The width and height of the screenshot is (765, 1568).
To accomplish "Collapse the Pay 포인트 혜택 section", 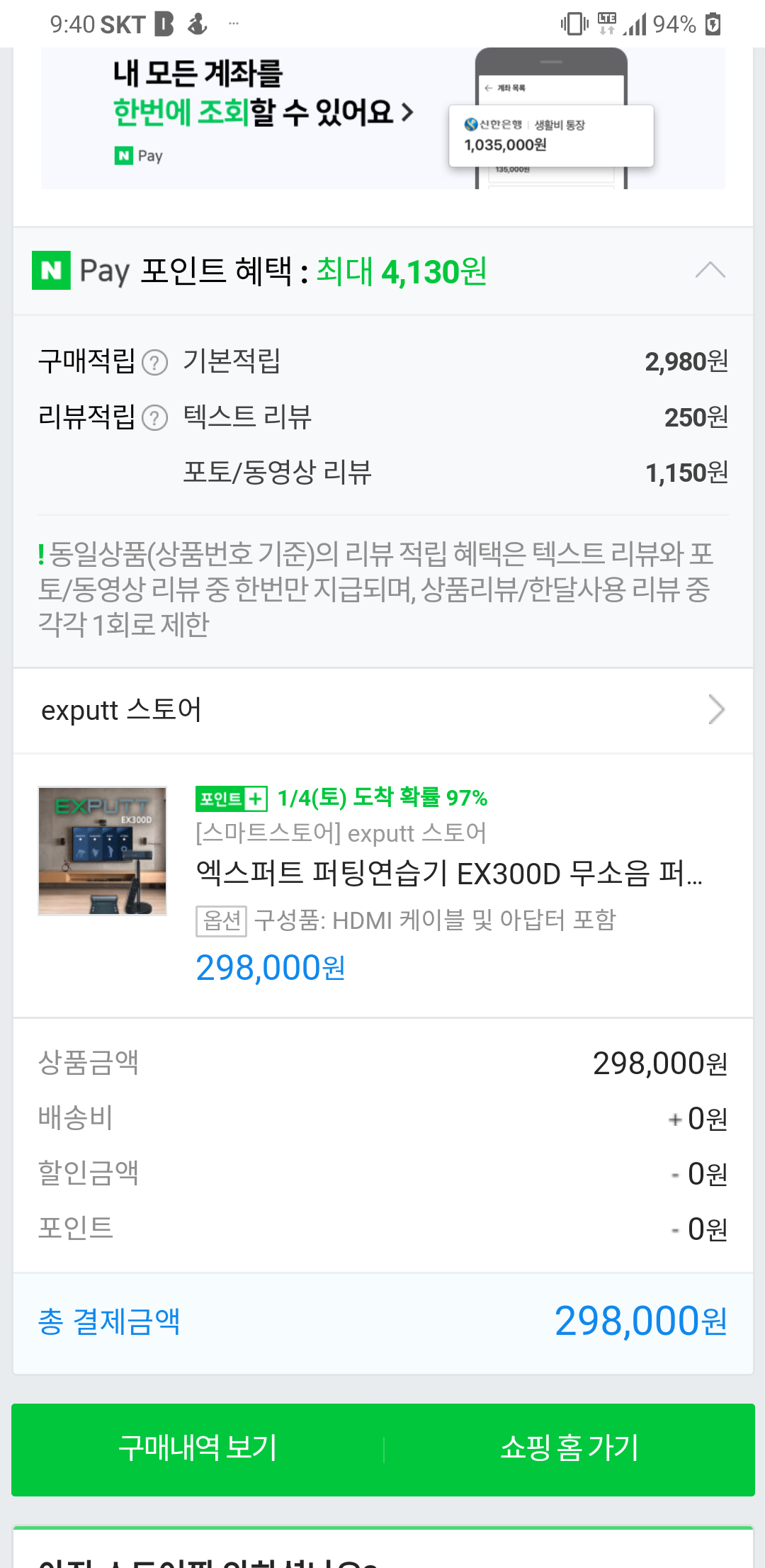I will 710,271.
